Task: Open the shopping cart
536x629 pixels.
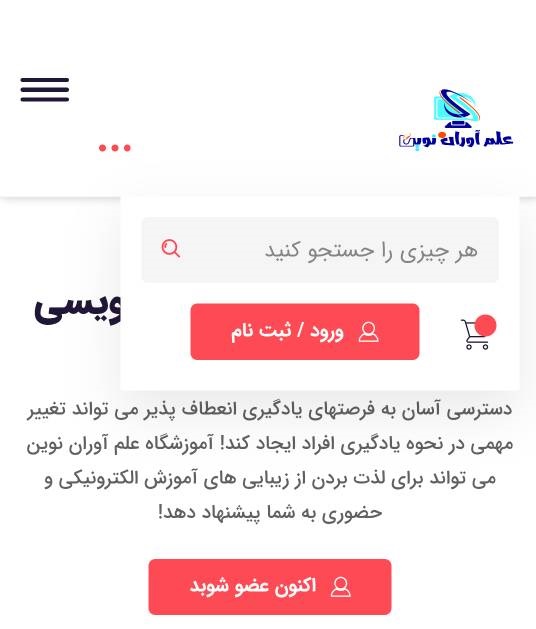Action: pos(478,333)
